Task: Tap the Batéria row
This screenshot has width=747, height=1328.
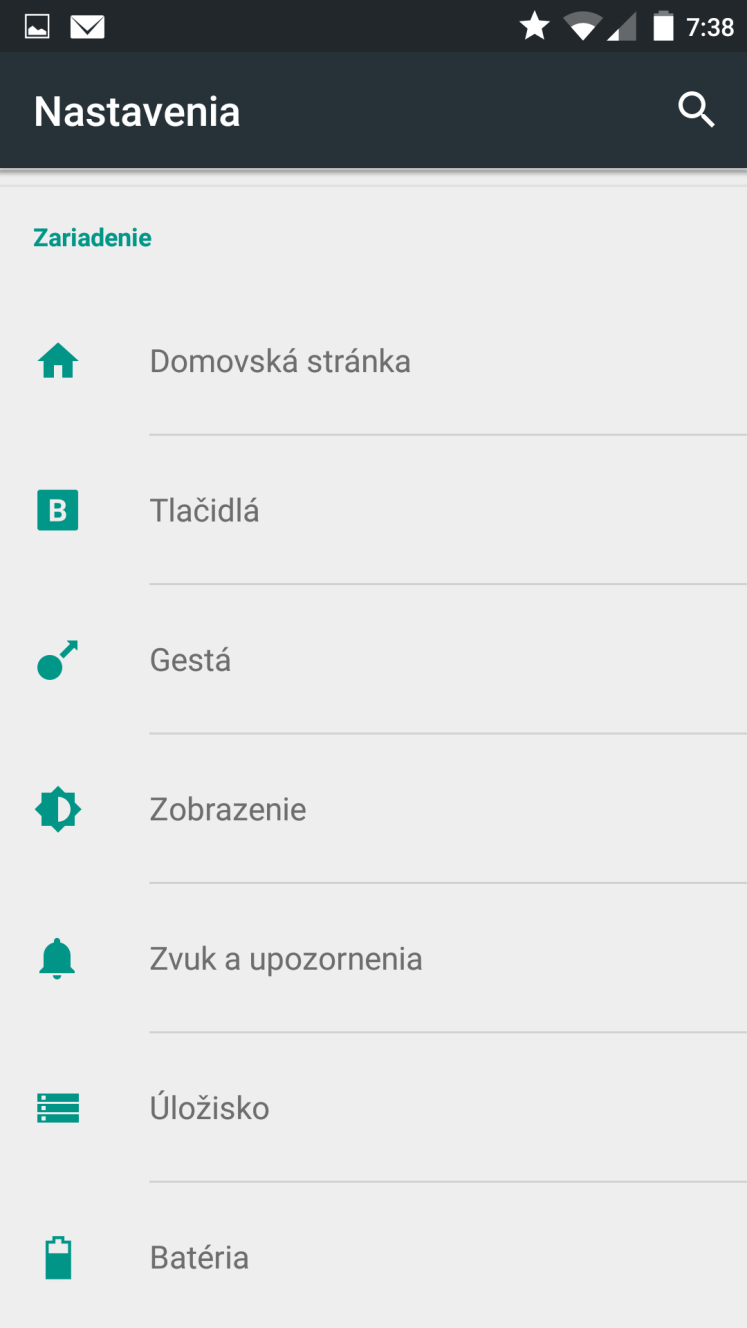Action: point(373,1257)
